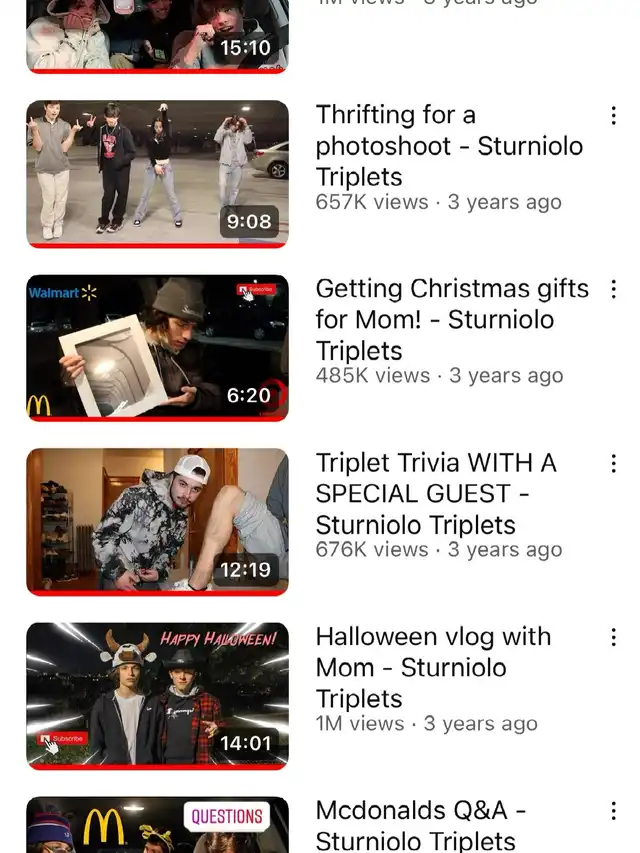
Task: Open the Mcdonalds Q&A video thumbnail
Action: 157,826
